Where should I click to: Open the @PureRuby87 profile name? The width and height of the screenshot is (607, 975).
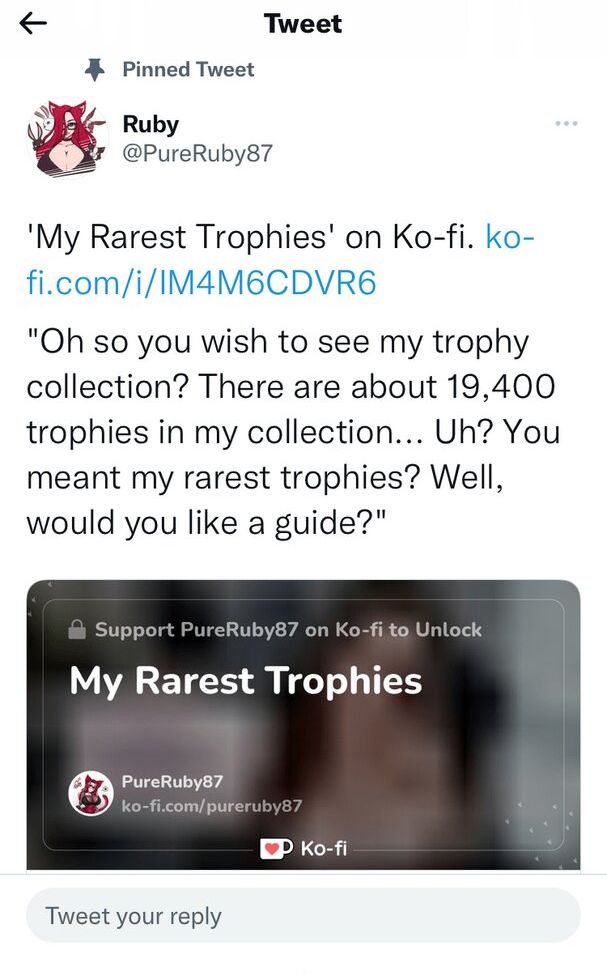pos(196,154)
